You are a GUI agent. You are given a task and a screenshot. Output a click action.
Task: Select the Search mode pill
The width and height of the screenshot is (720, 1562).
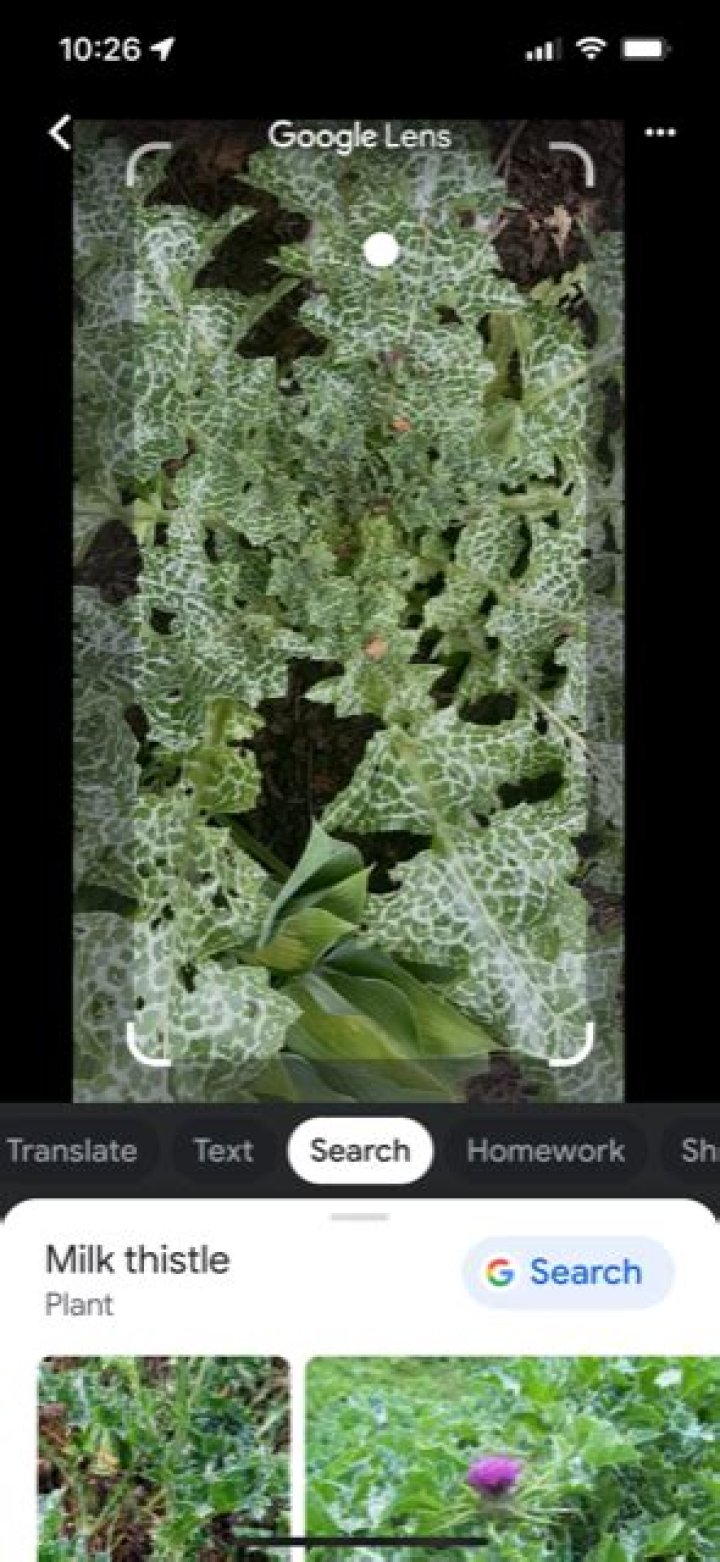click(360, 1151)
